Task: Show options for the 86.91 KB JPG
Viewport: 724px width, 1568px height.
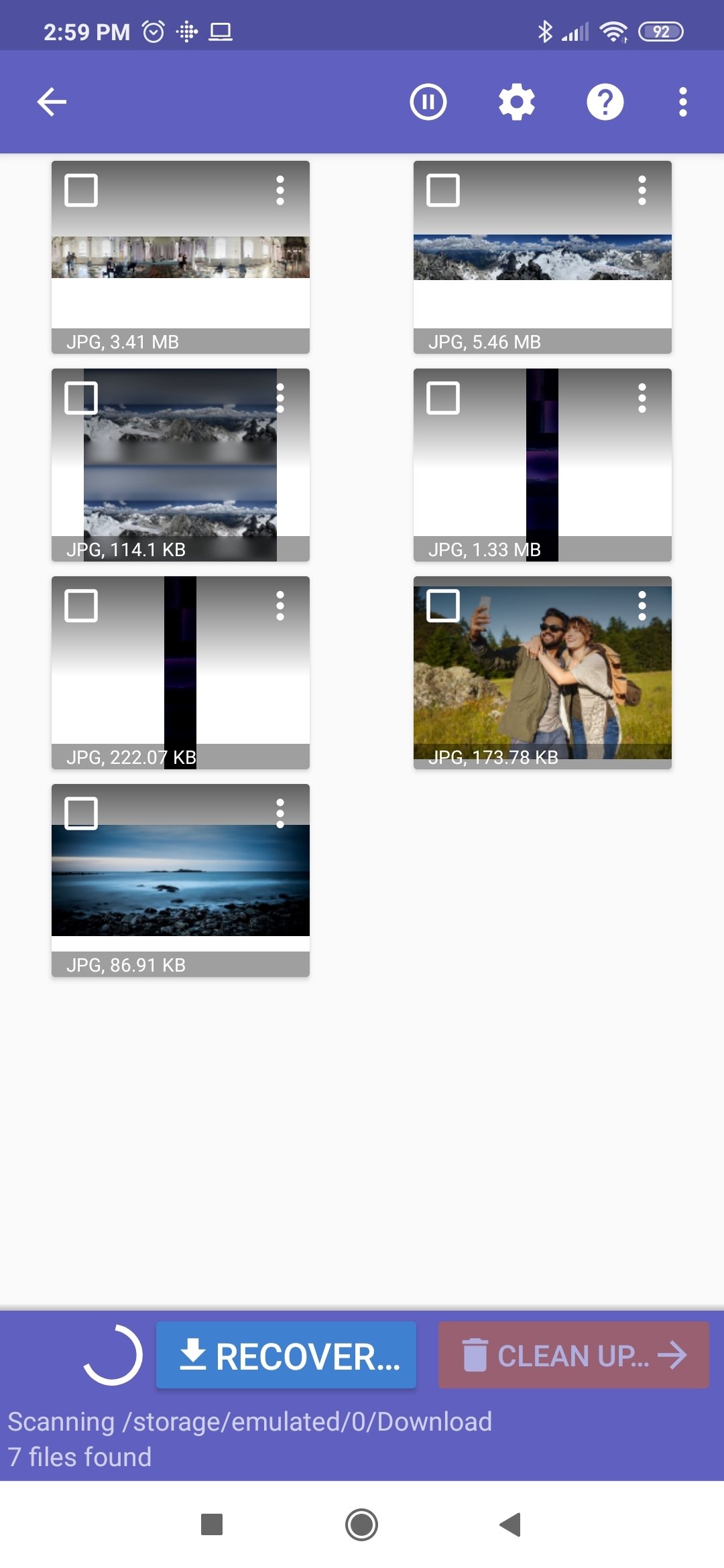Action: (x=280, y=813)
